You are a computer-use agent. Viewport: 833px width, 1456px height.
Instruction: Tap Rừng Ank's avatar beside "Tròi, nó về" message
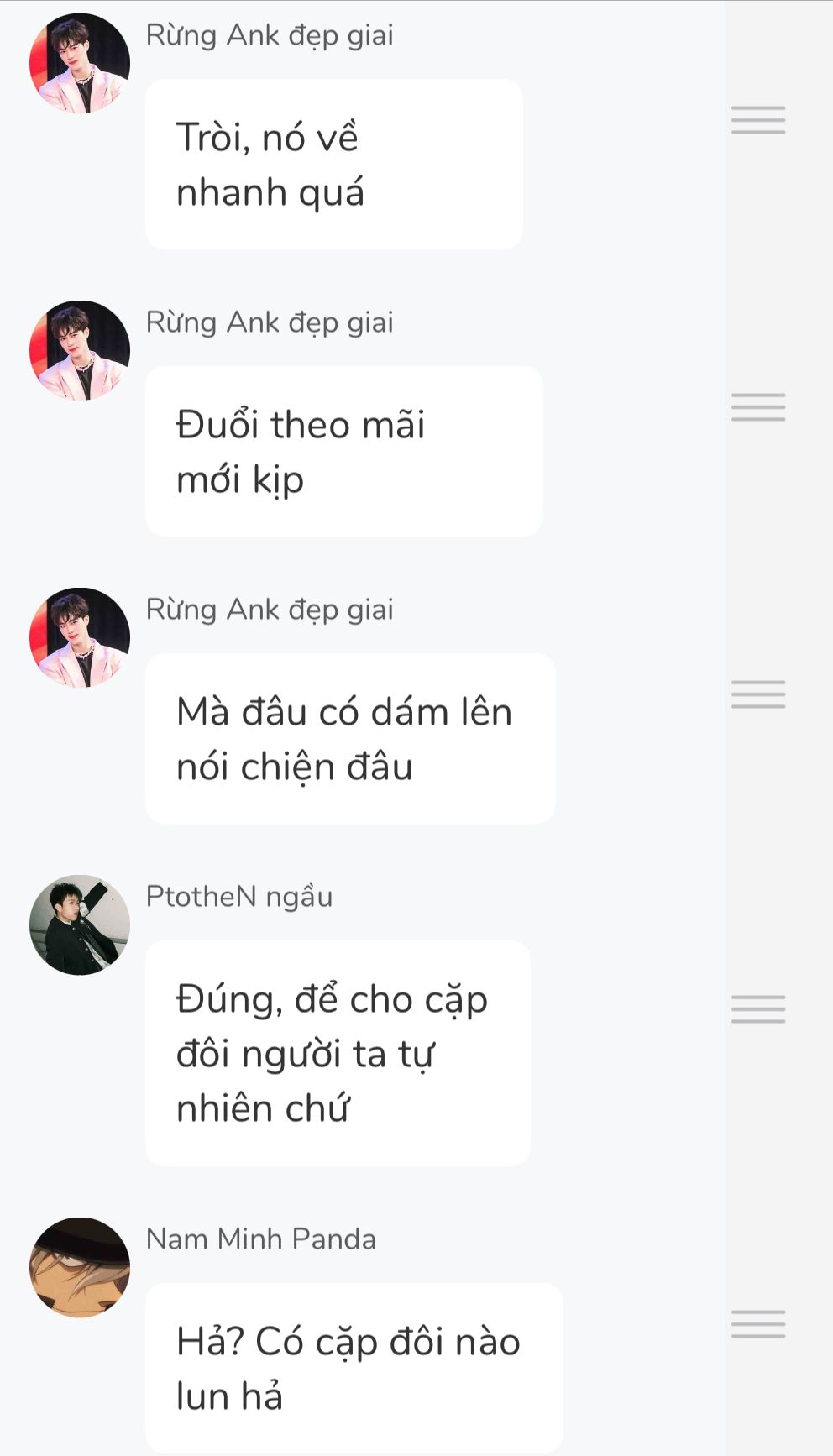(x=80, y=63)
